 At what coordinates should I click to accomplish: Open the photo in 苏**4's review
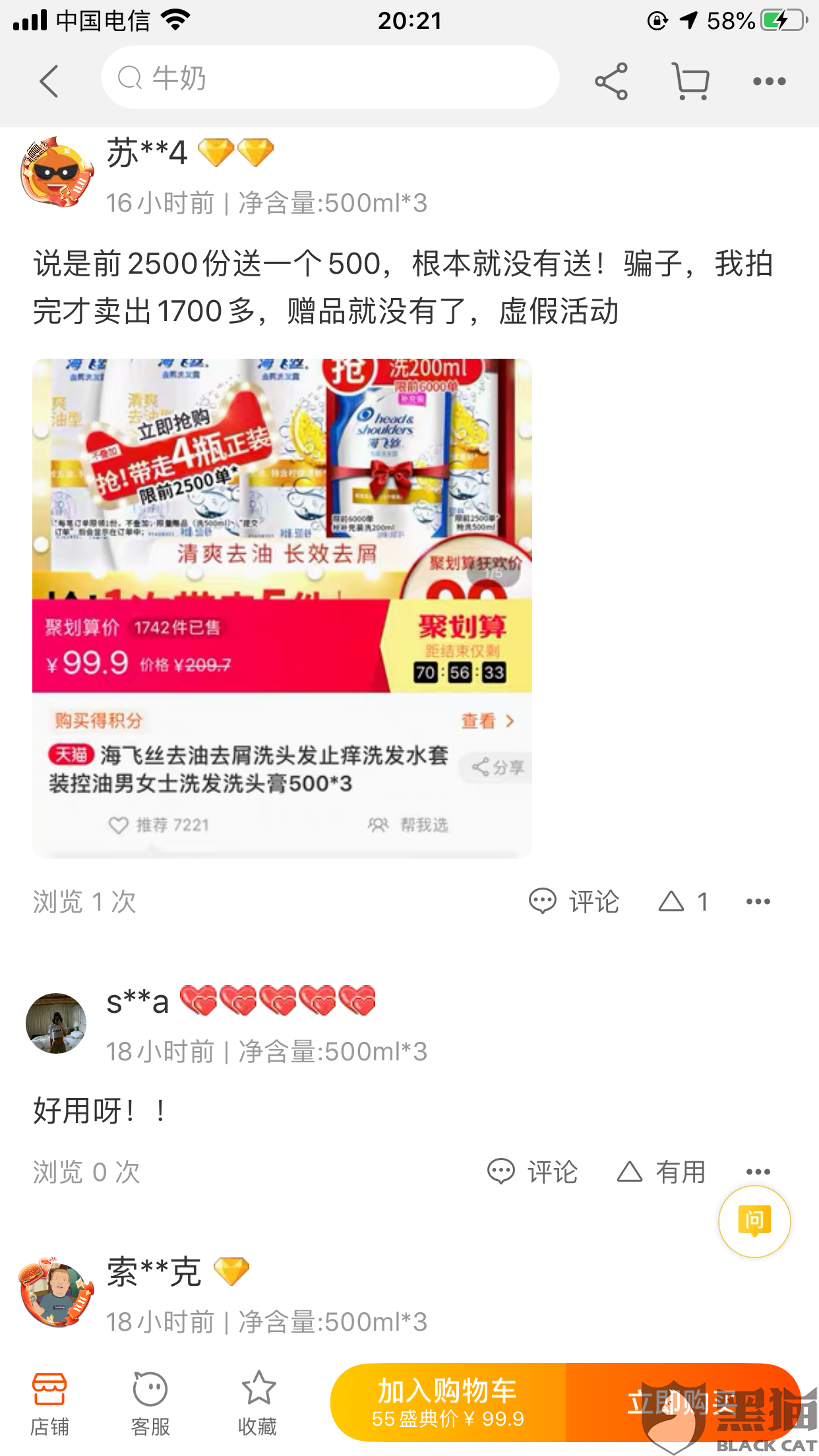(282, 608)
